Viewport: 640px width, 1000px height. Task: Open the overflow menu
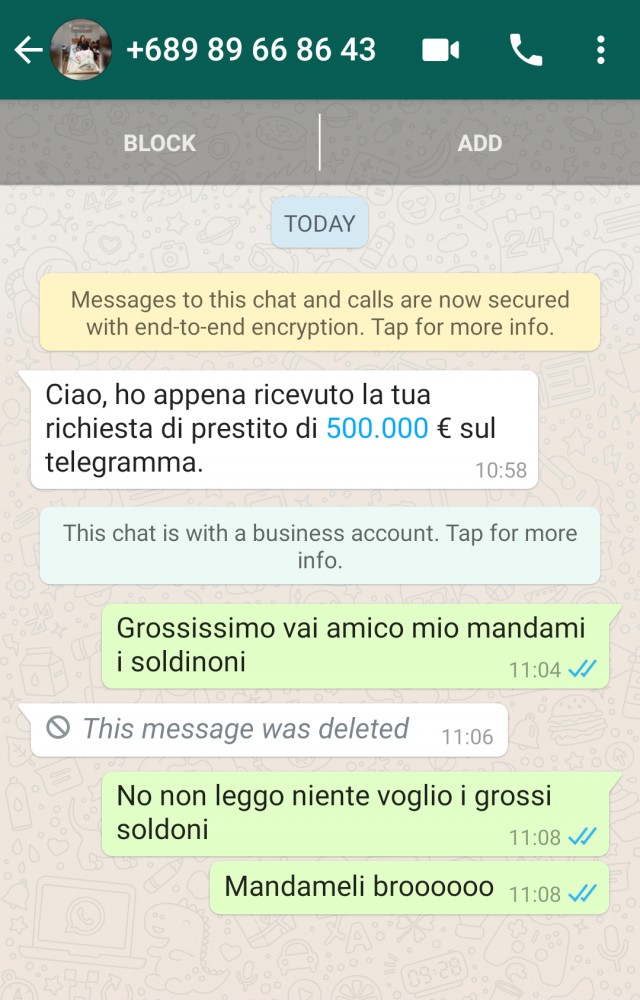point(600,50)
